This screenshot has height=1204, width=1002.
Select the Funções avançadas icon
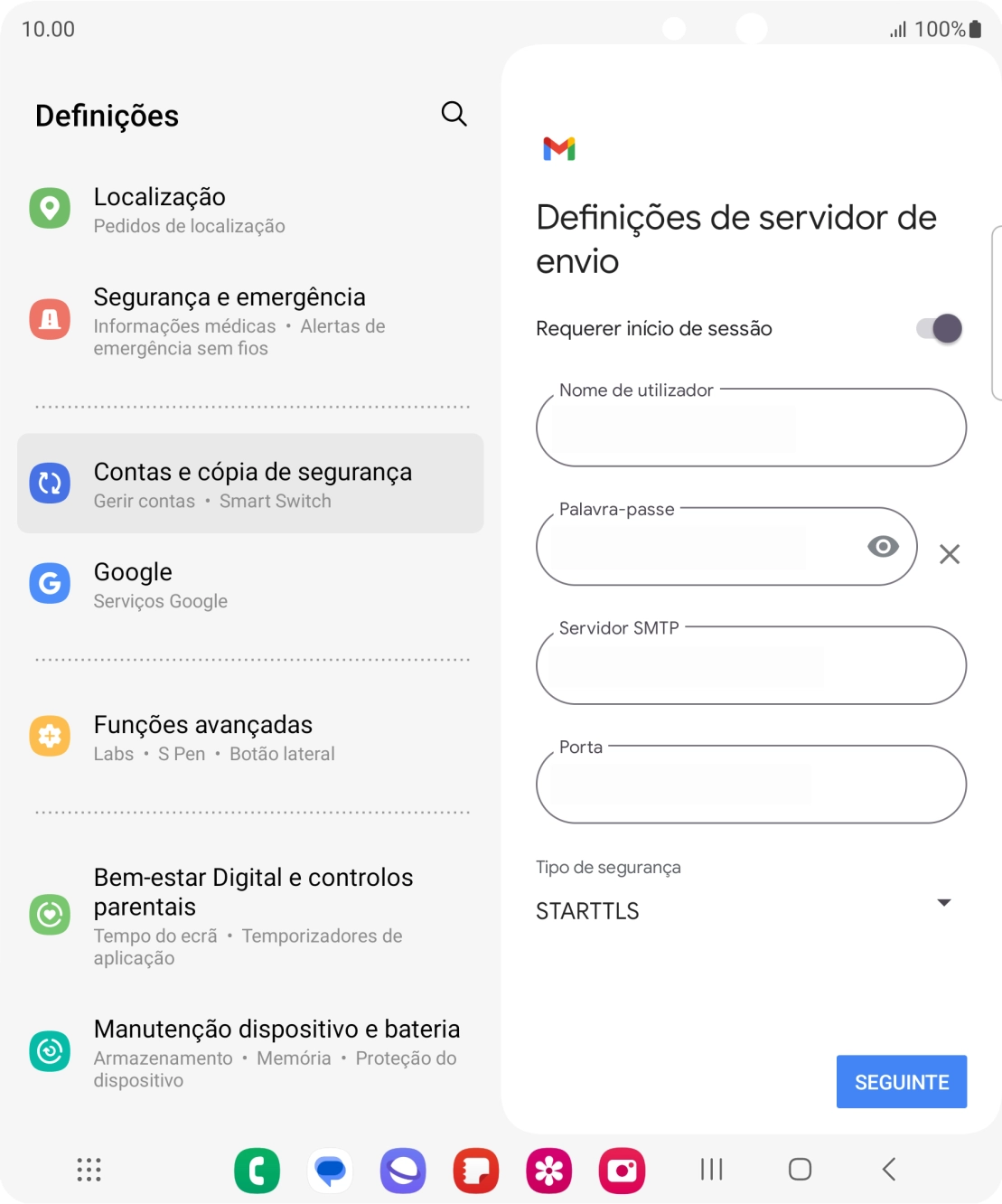[x=51, y=736]
